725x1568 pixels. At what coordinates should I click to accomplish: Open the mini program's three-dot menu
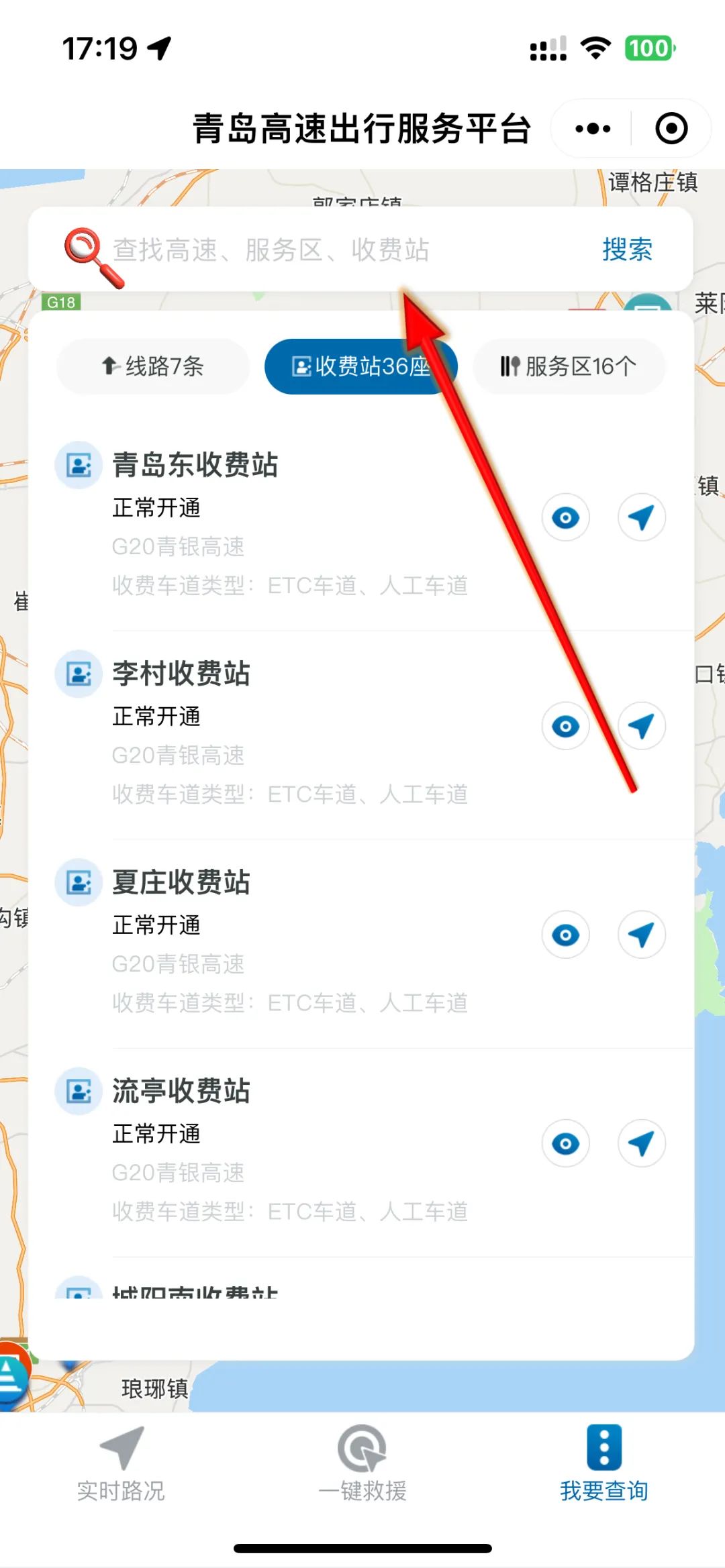593,128
